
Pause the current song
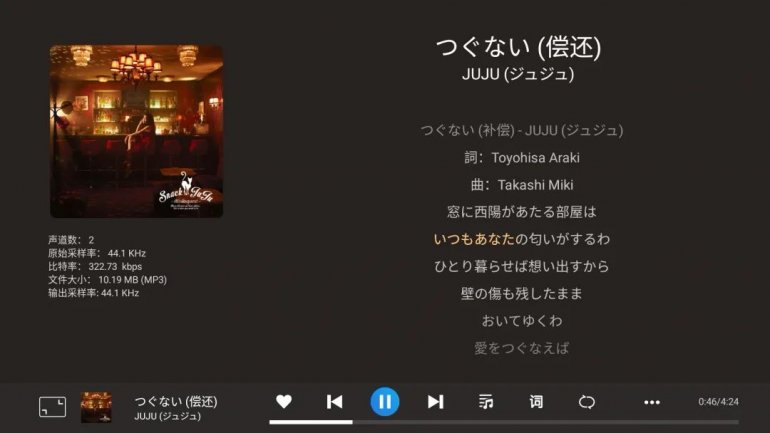click(x=385, y=402)
